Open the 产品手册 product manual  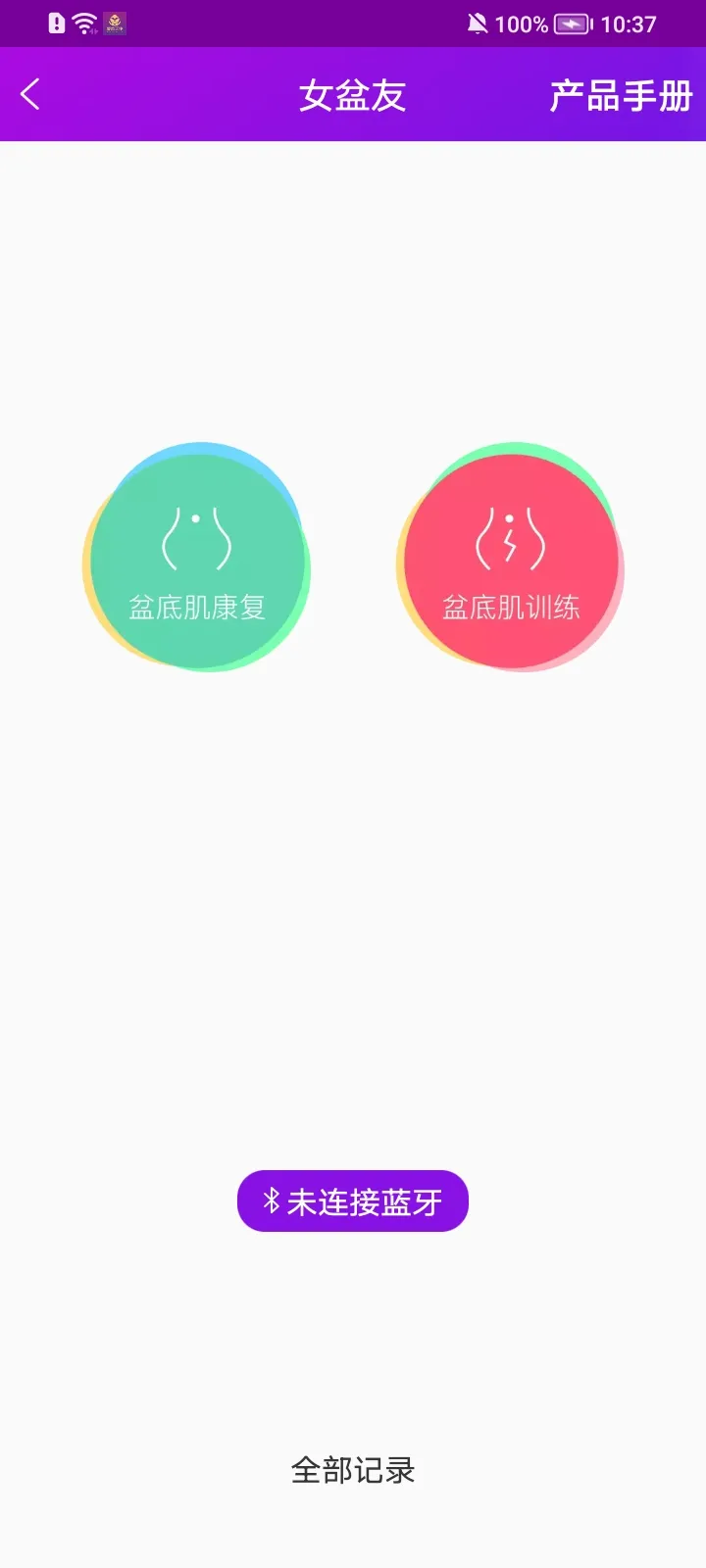[x=621, y=96]
